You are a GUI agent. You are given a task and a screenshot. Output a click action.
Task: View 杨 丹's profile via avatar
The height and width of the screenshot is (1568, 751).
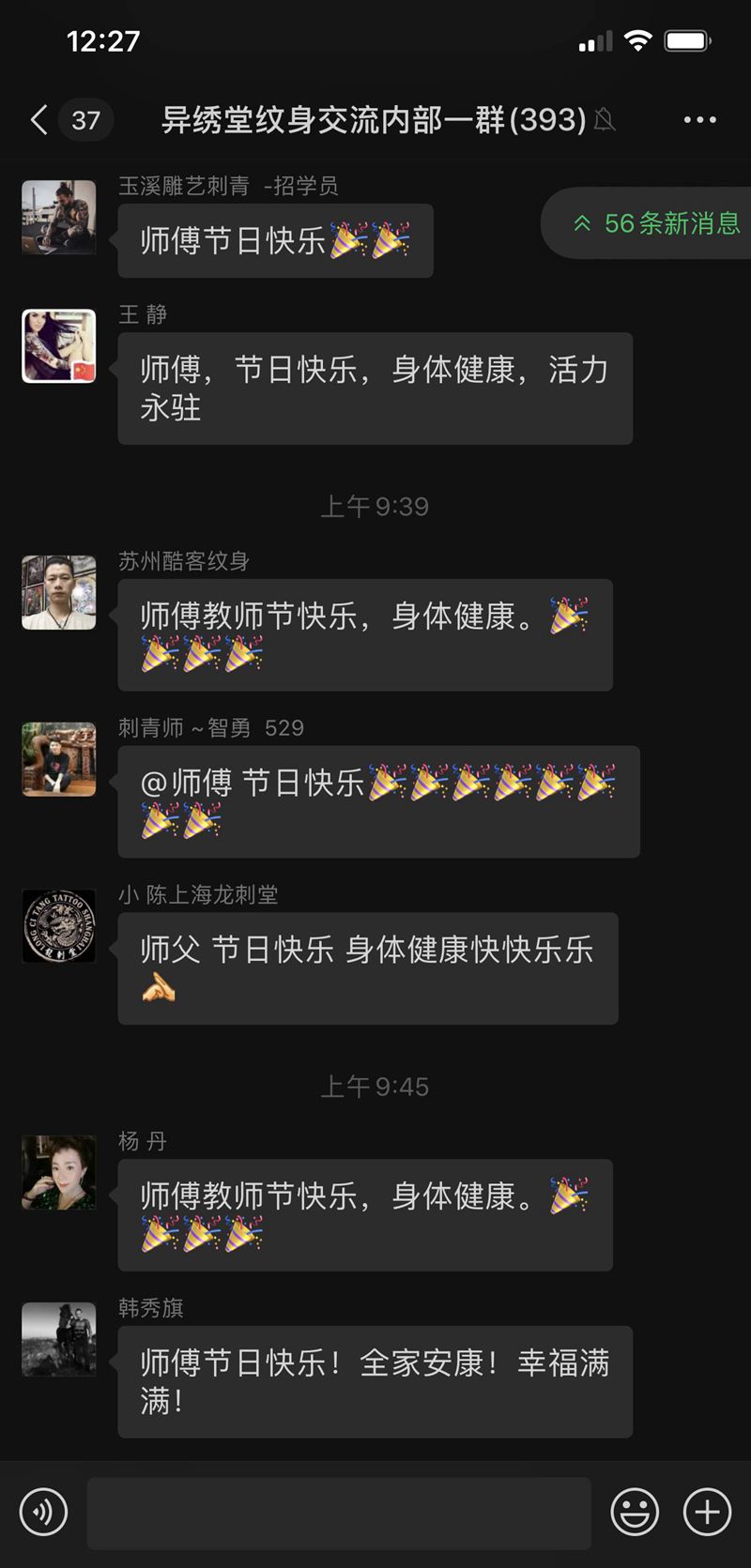tap(59, 1173)
